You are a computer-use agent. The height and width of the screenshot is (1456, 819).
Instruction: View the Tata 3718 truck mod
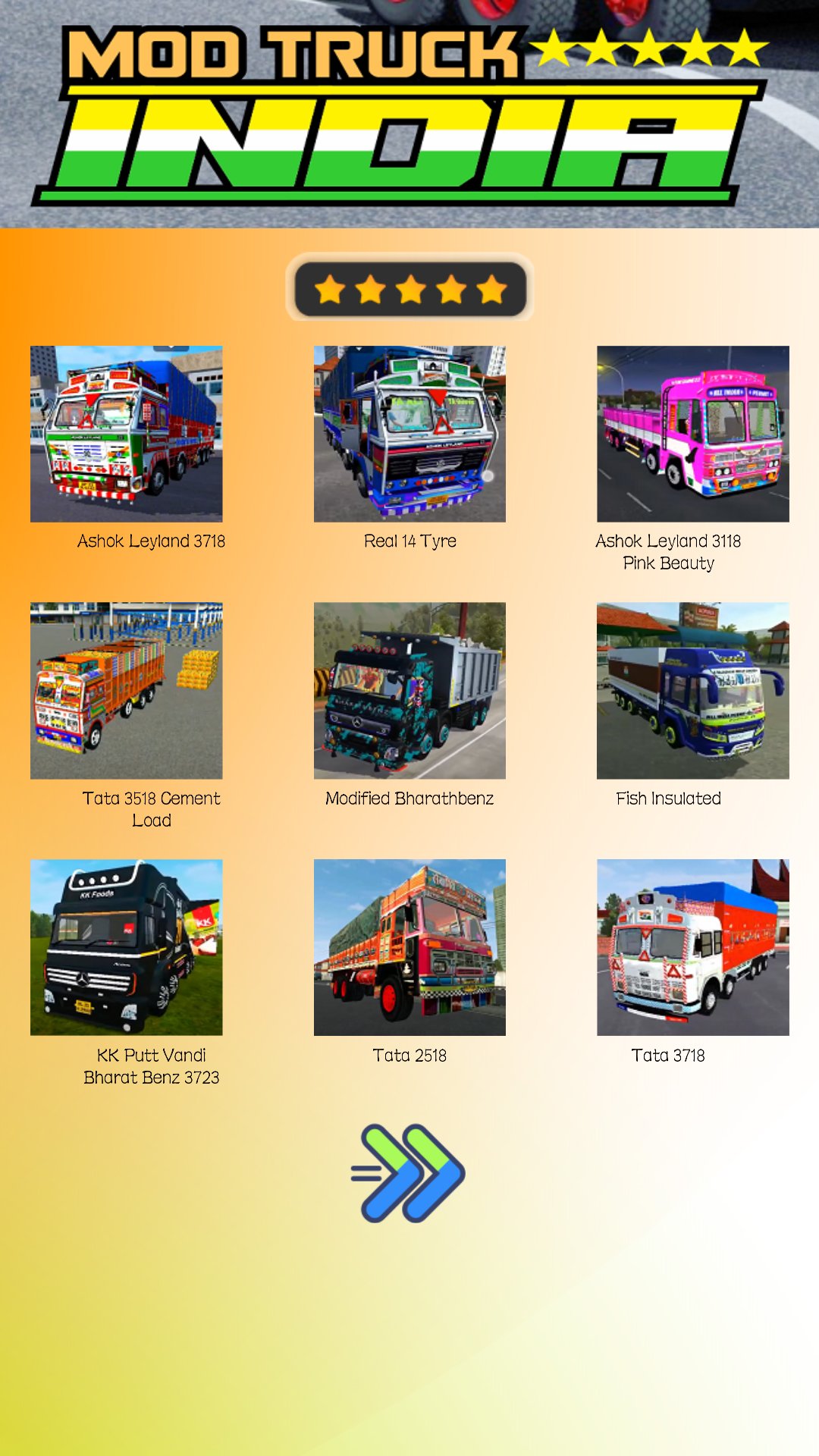[x=693, y=947]
